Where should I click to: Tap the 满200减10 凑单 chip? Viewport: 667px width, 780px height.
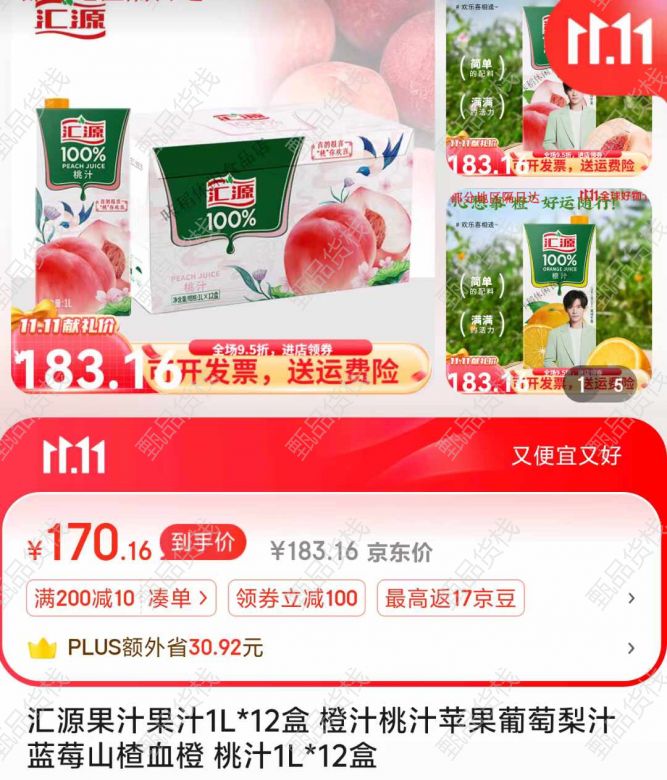[123, 599]
